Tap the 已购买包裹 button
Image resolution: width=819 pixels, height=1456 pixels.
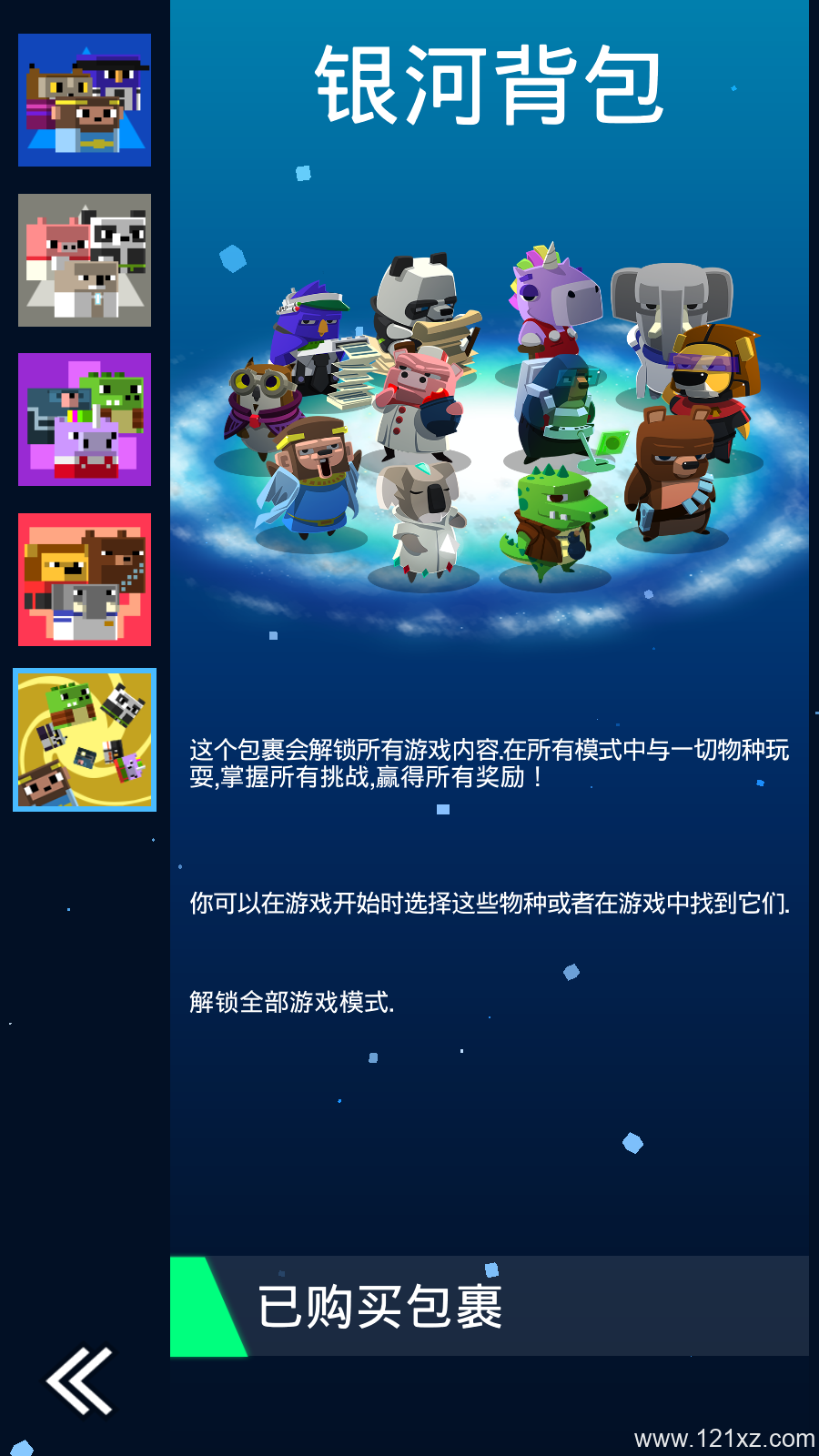[x=489, y=1306]
